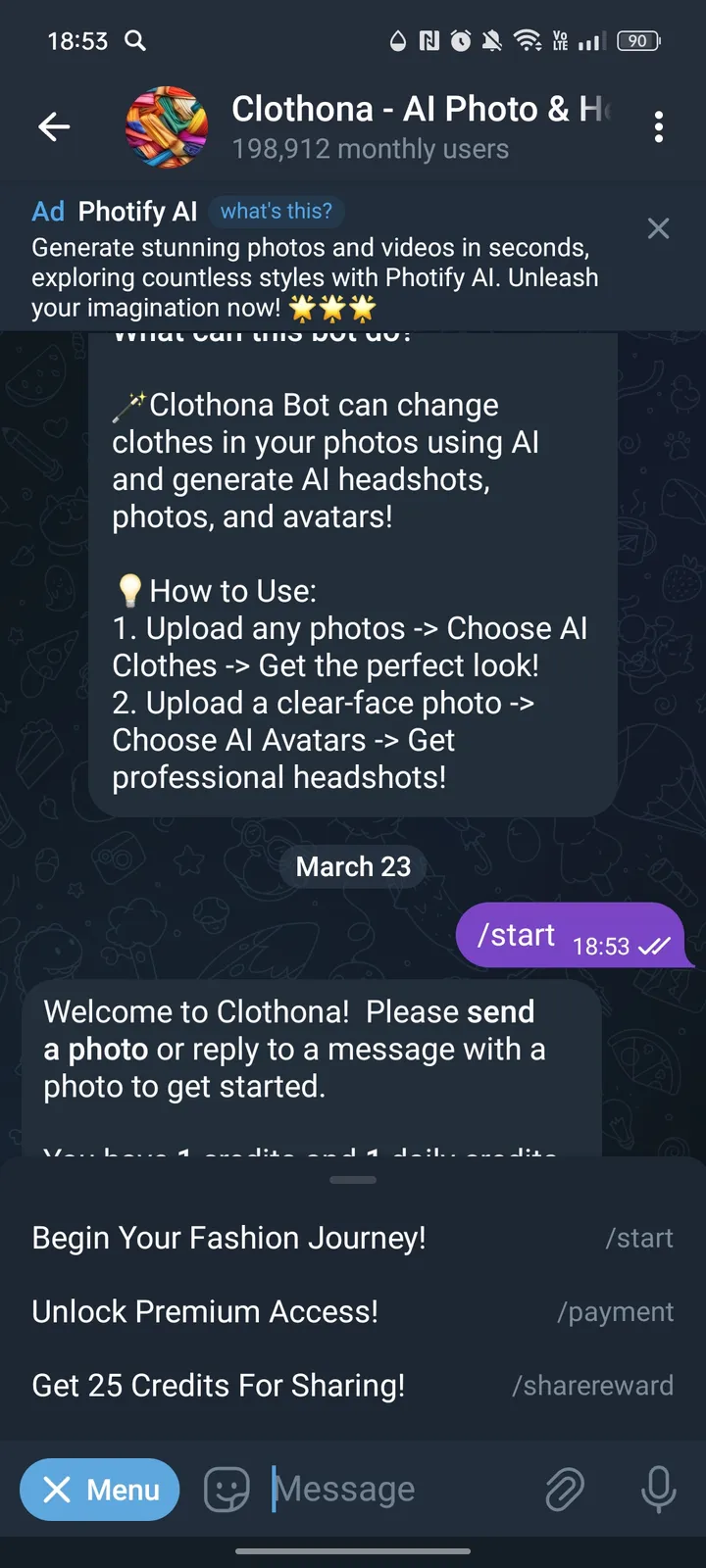The image size is (706, 1568).
Task: Tap the back arrow to leave the chat
Action: (54, 126)
